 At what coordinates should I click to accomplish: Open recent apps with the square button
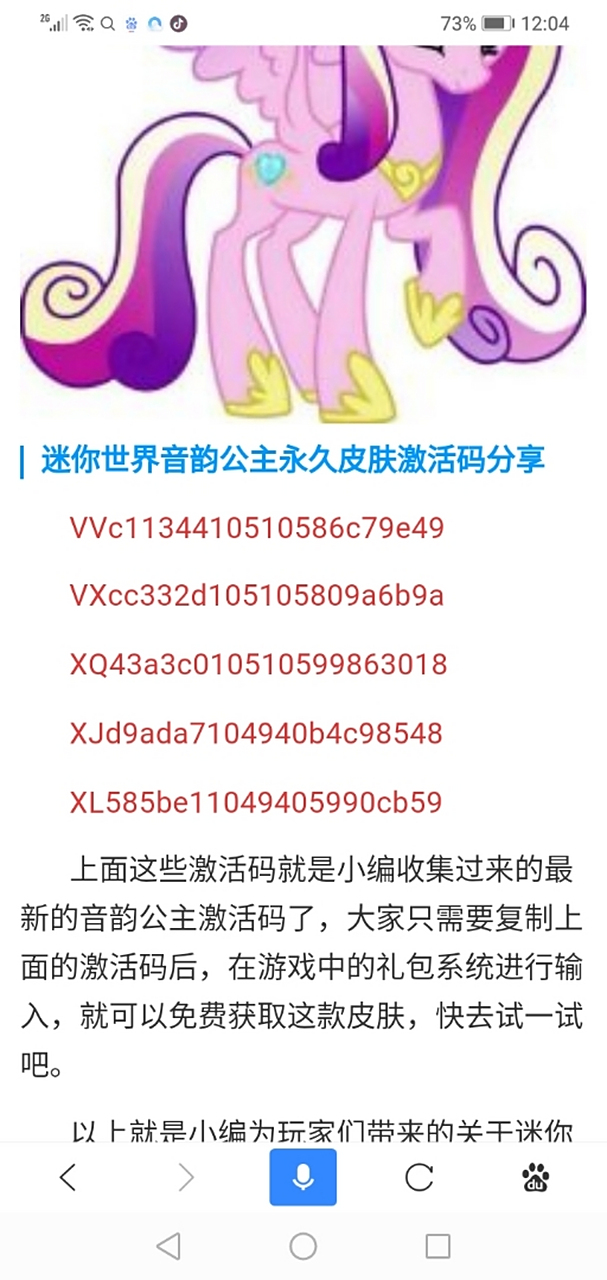tap(437, 1246)
